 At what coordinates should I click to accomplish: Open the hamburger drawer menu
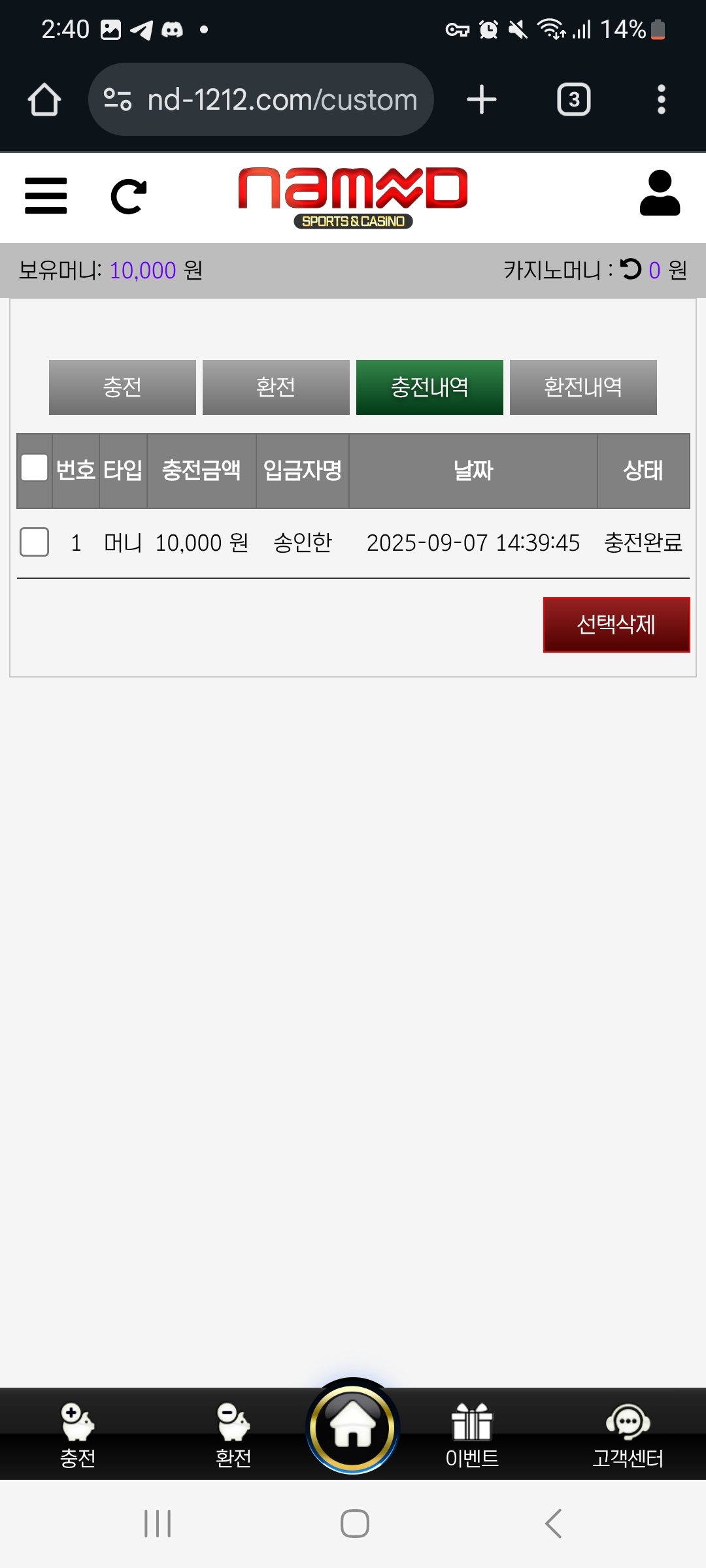[46, 196]
